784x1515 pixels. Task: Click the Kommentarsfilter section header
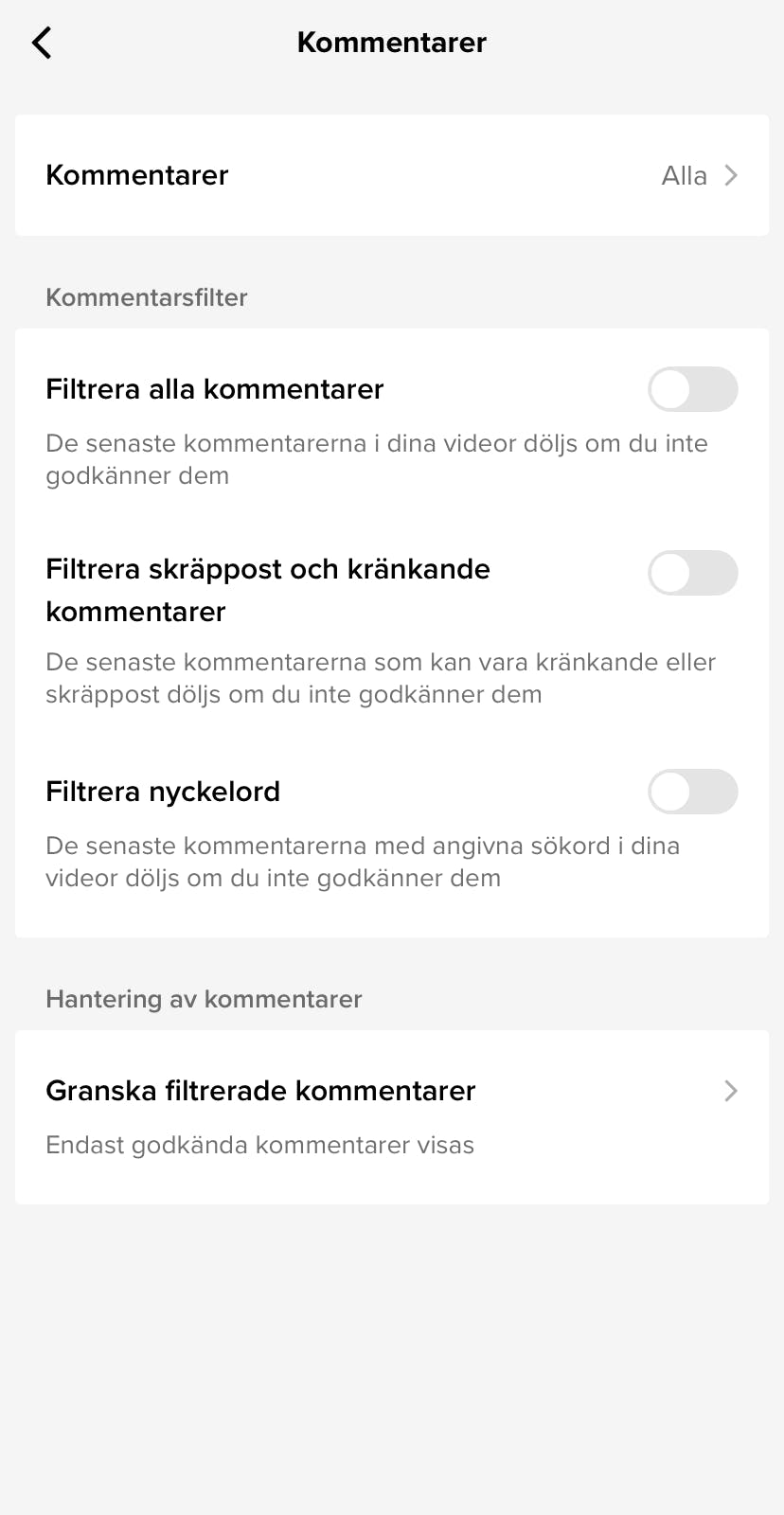pos(146,297)
